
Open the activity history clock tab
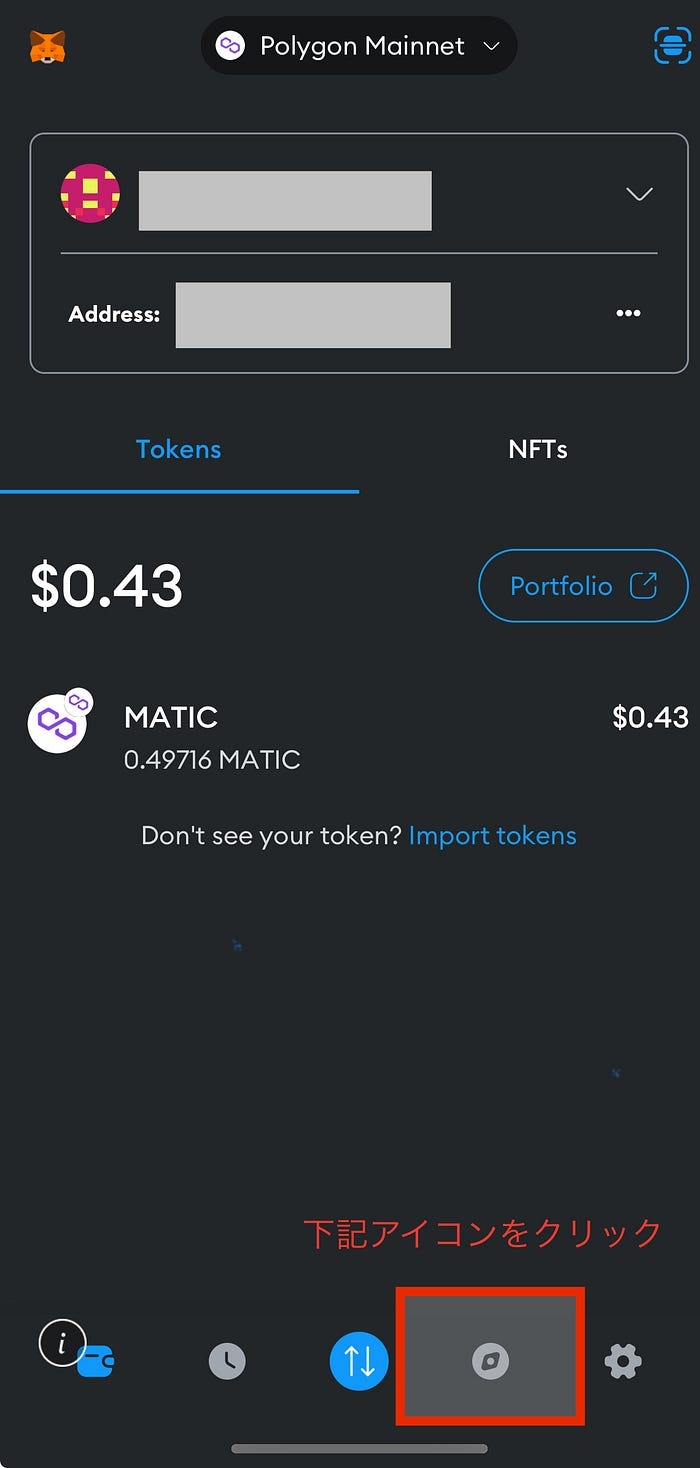pyautogui.click(x=227, y=1361)
